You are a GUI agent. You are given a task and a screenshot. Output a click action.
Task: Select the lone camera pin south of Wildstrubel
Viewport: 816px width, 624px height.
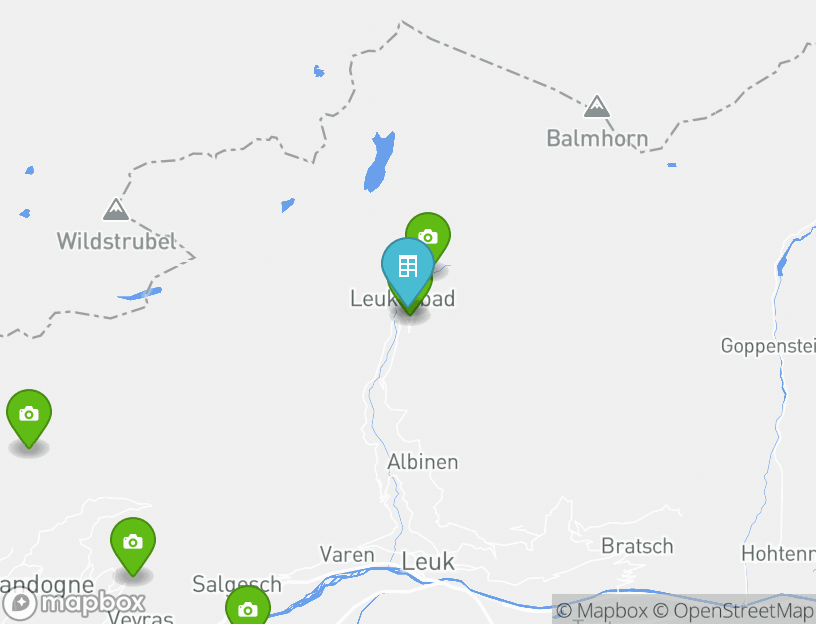(x=29, y=414)
